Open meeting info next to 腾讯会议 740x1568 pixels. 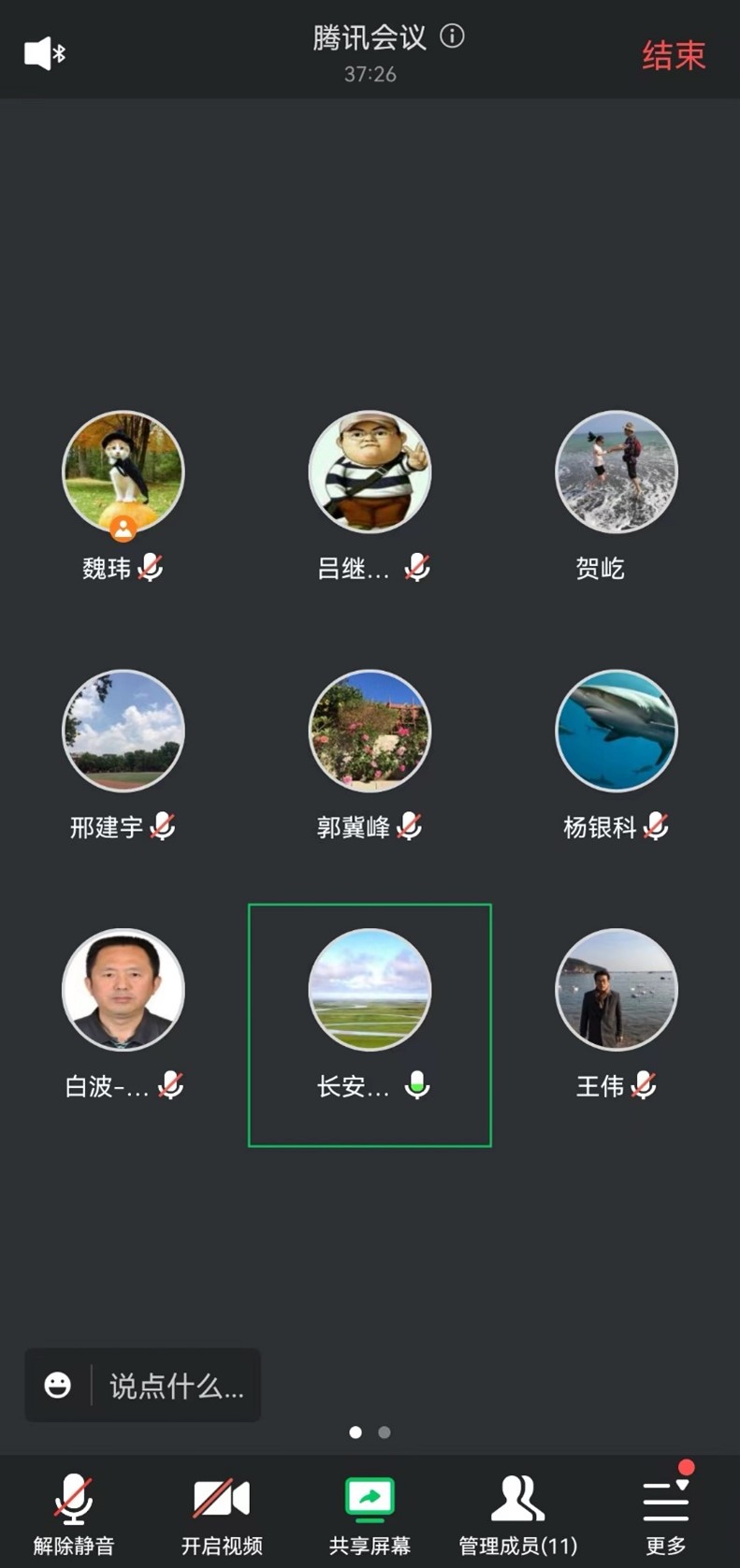452,36
